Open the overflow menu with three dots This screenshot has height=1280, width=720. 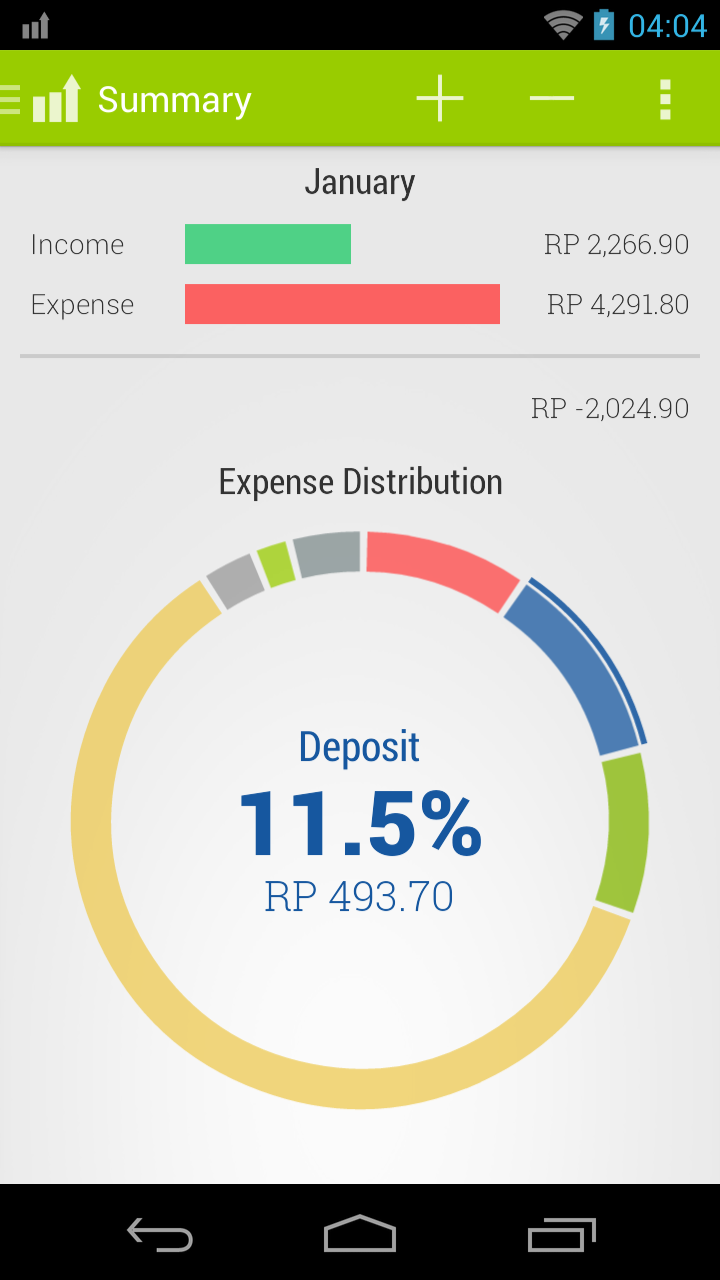(x=664, y=98)
